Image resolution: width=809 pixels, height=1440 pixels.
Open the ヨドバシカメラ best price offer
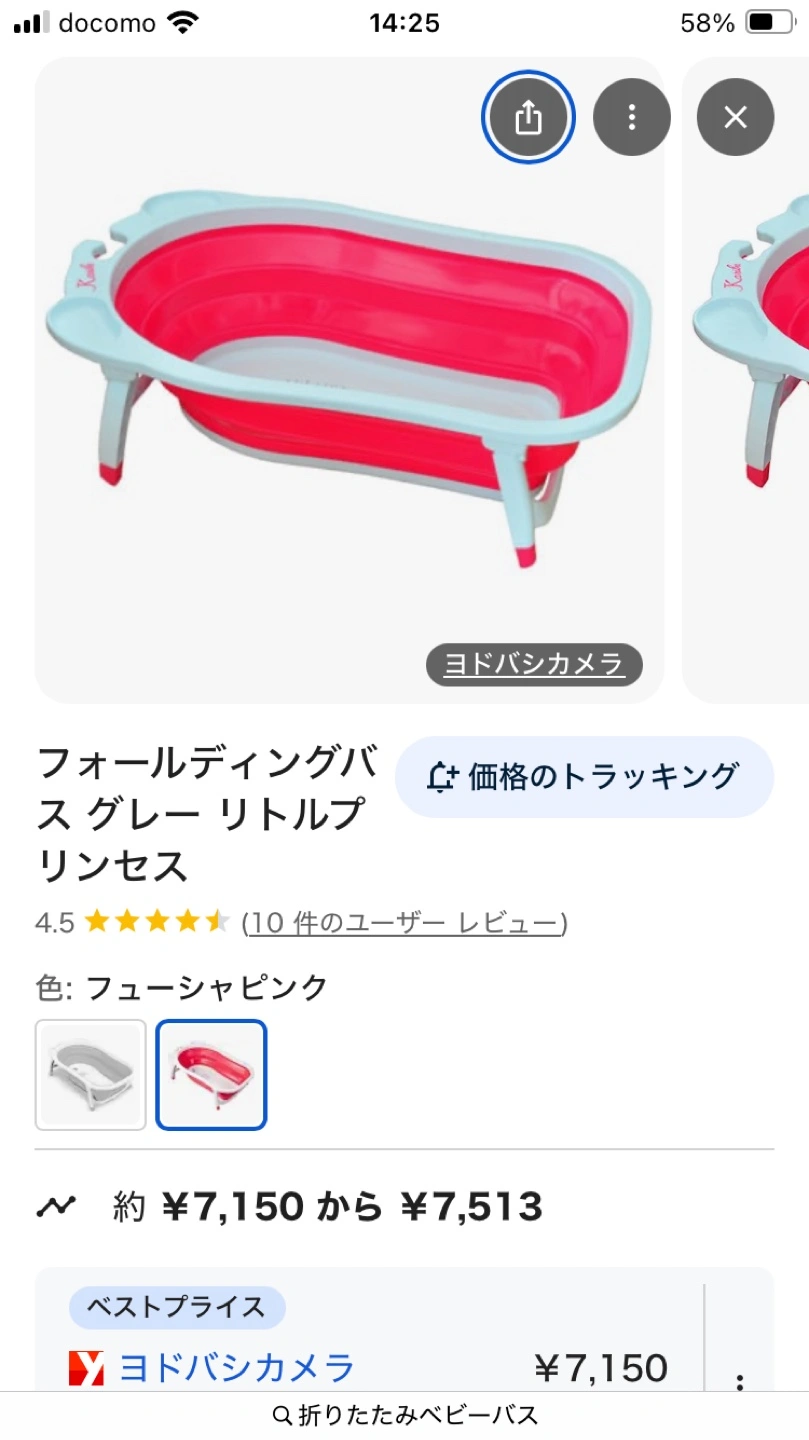pos(237,1367)
